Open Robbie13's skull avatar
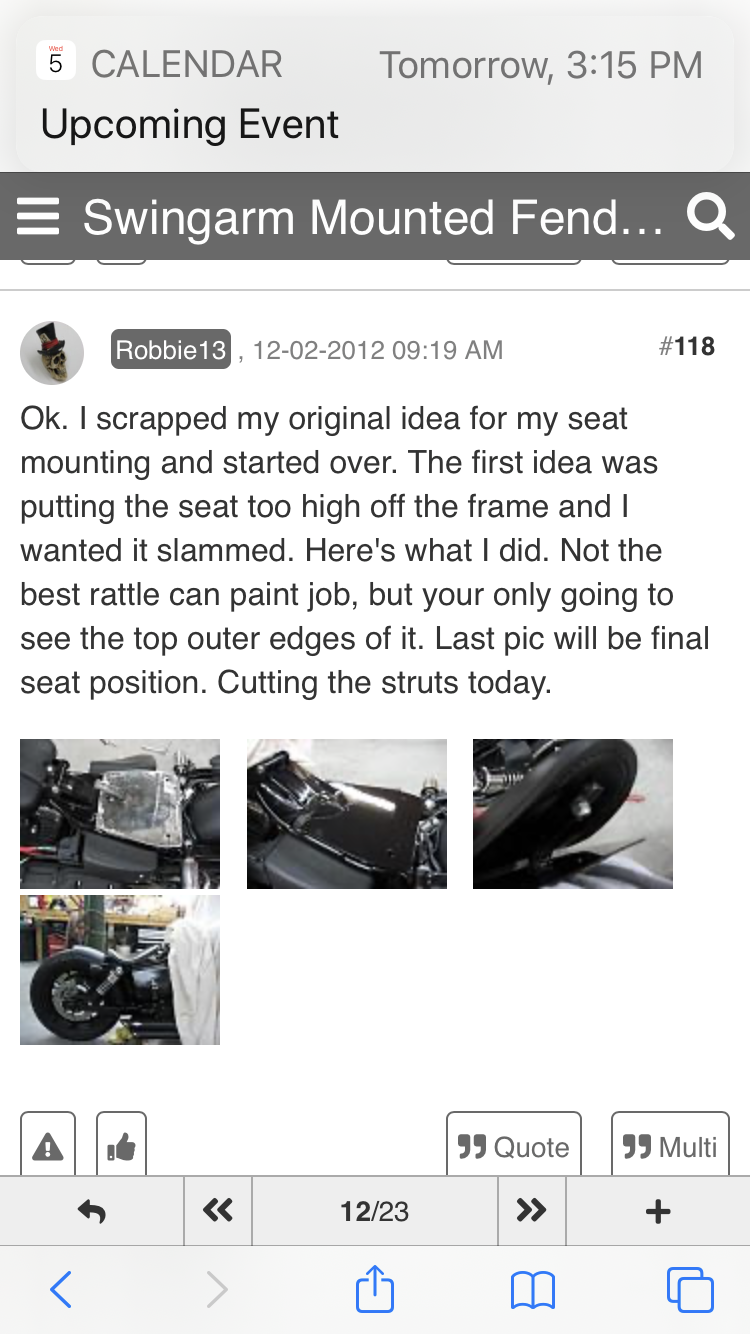 pyautogui.click(x=52, y=352)
